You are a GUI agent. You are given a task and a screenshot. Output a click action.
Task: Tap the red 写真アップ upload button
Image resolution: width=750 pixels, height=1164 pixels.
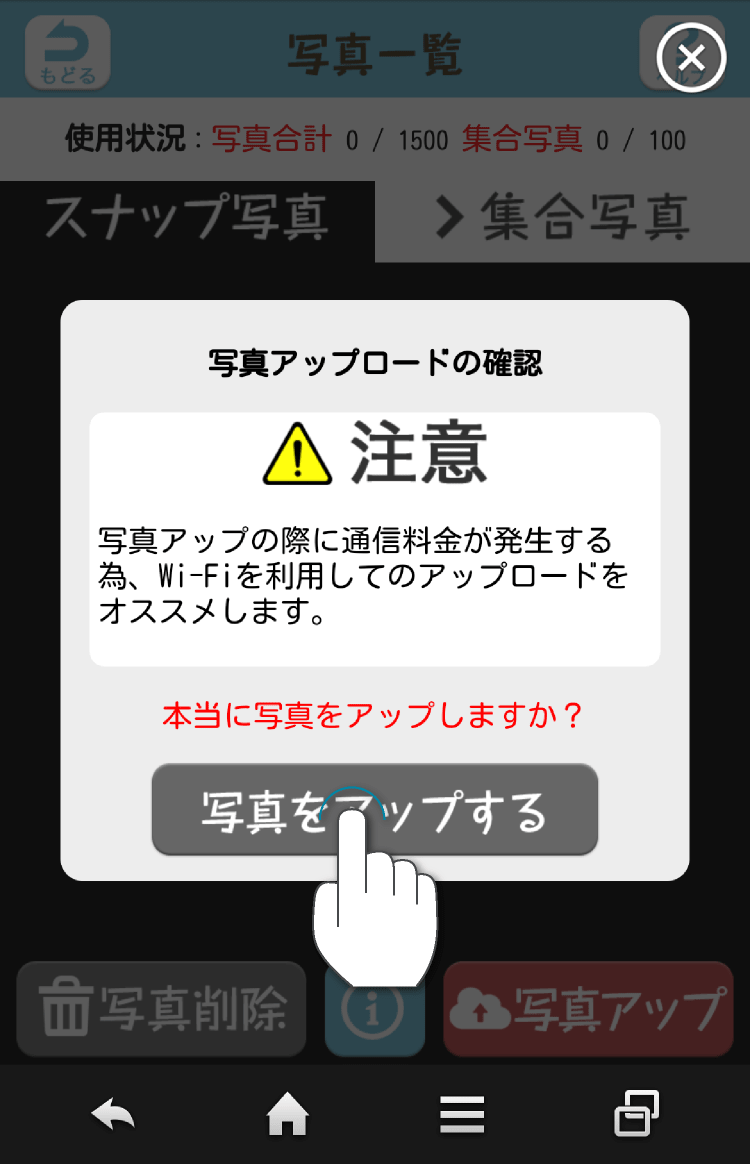pos(588,1009)
